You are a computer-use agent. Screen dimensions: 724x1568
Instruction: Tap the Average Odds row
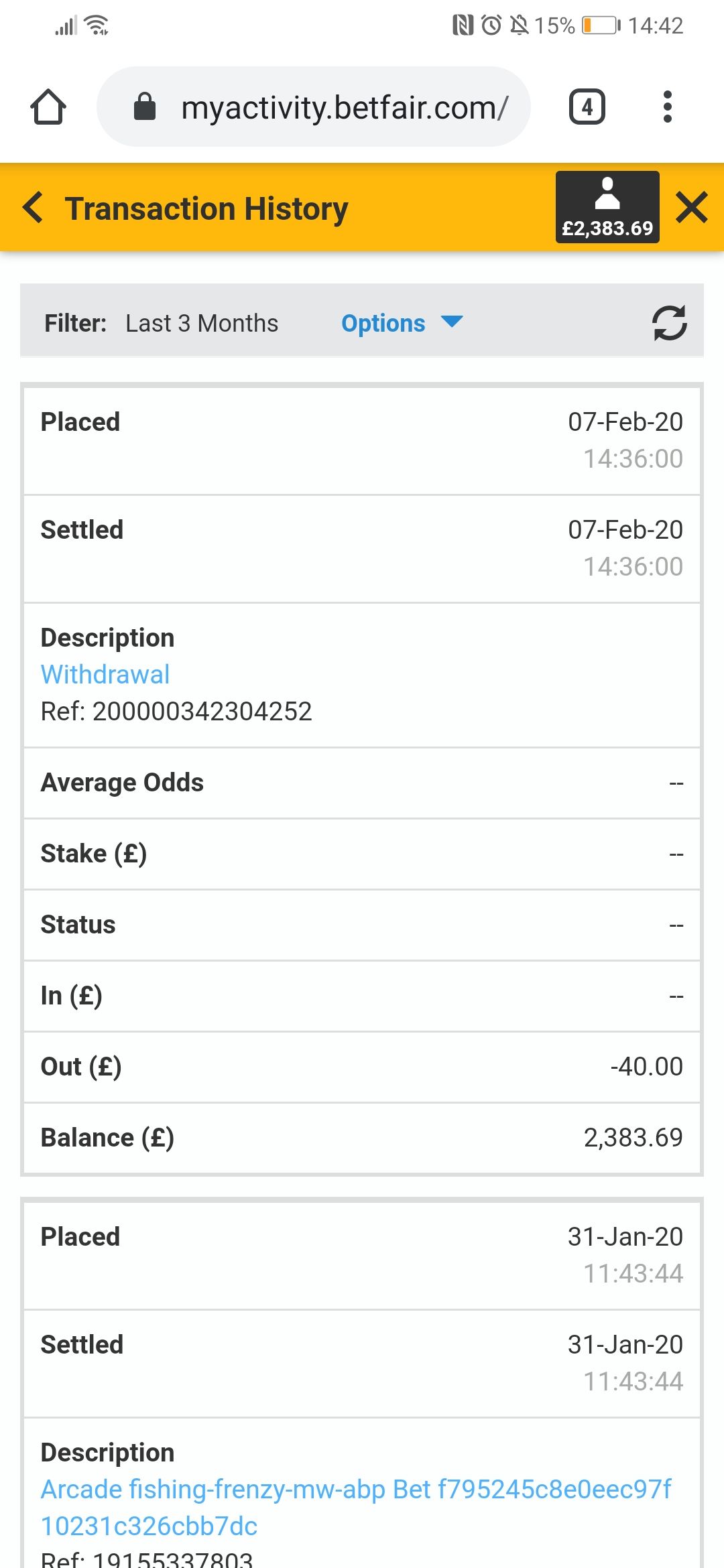click(362, 782)
